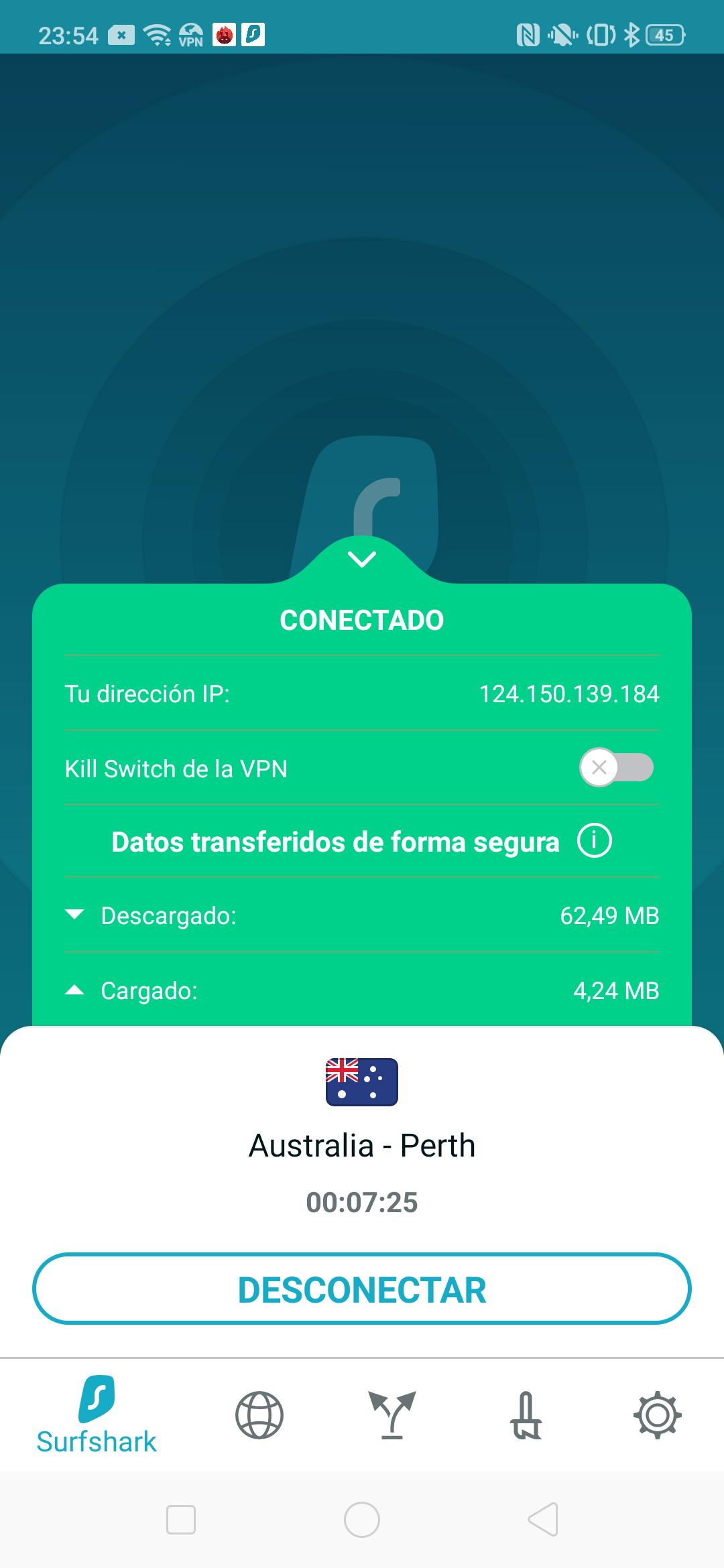
Task: Go back with system back button
Action: (543, 1519)
